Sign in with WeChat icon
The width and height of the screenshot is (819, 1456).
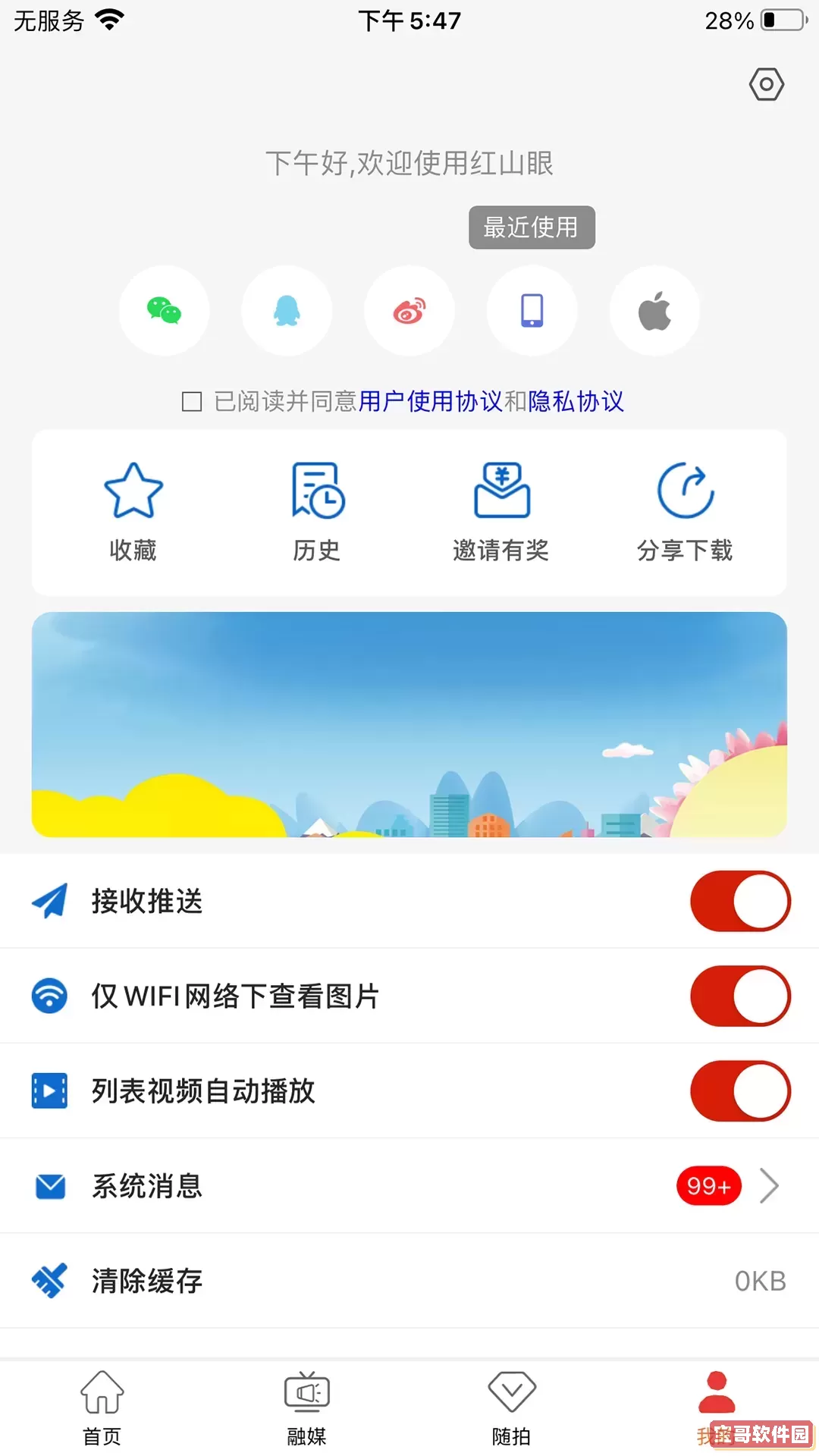(x=164, y=311)
